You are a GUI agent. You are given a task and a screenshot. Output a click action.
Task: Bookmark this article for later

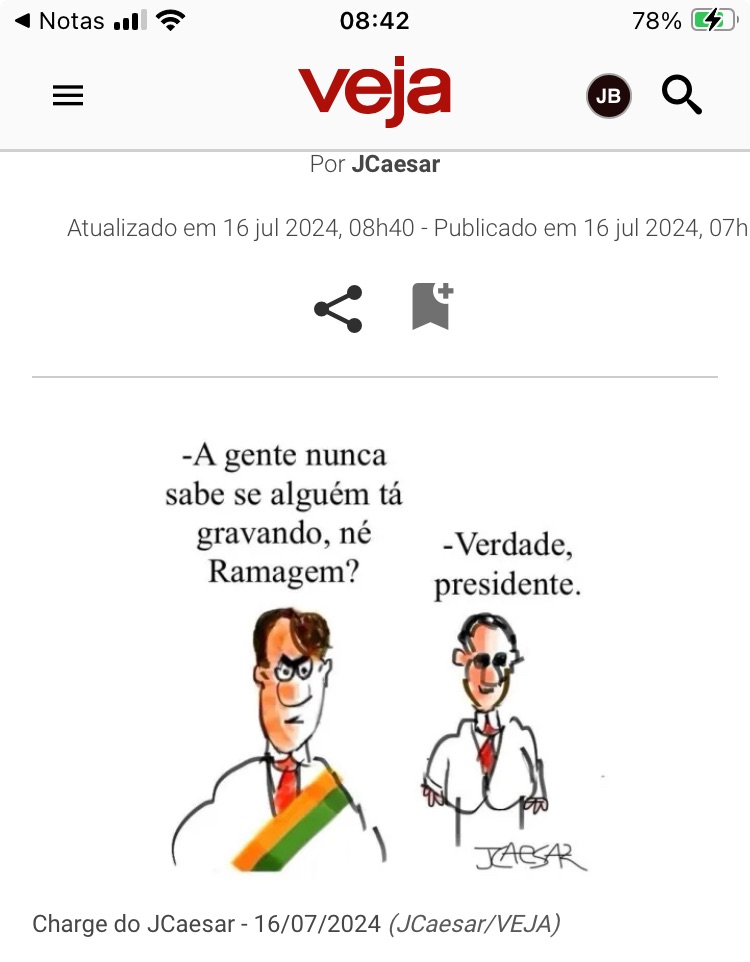(432, 307)
